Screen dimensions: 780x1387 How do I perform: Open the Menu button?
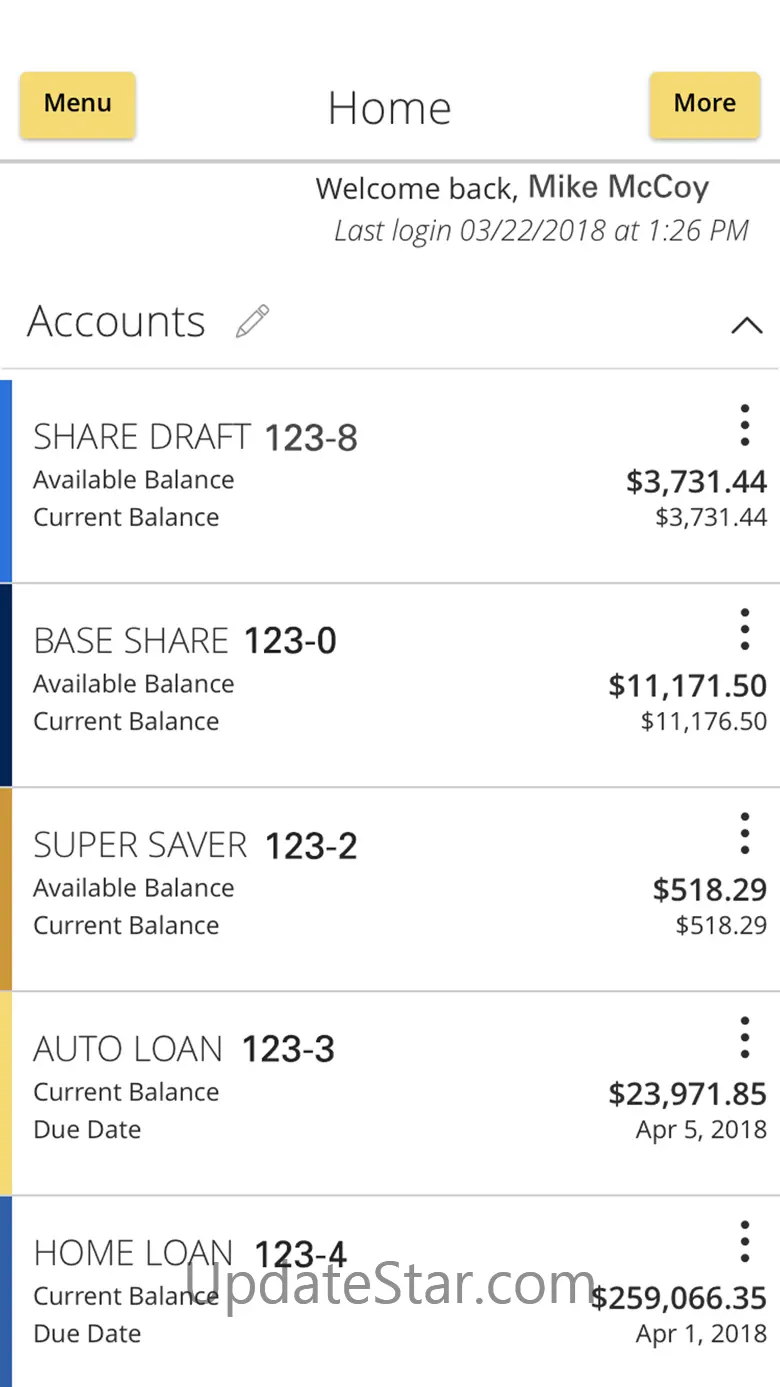78,104
